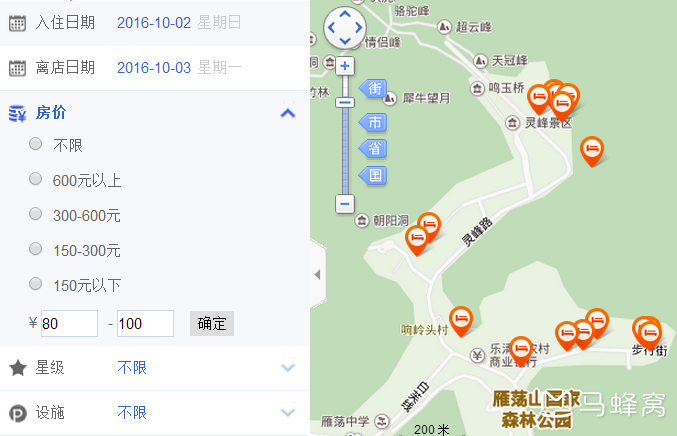Change check-out date 2016-10-03

point(154,67)
